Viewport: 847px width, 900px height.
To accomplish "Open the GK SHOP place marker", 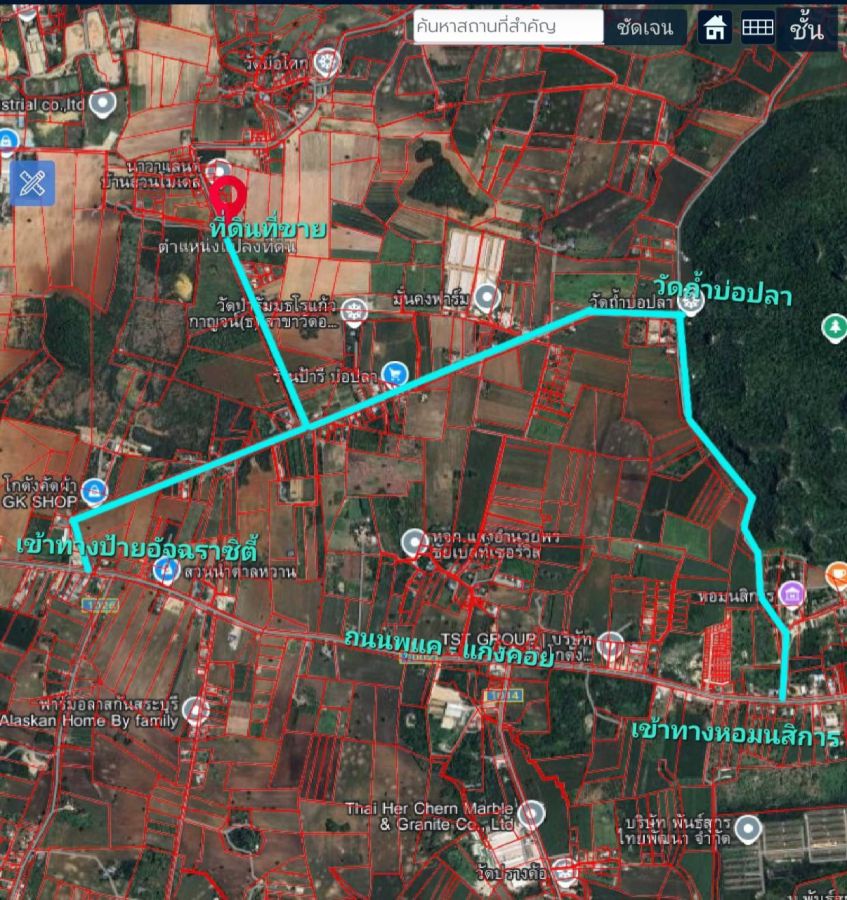I will click(95, 490).
